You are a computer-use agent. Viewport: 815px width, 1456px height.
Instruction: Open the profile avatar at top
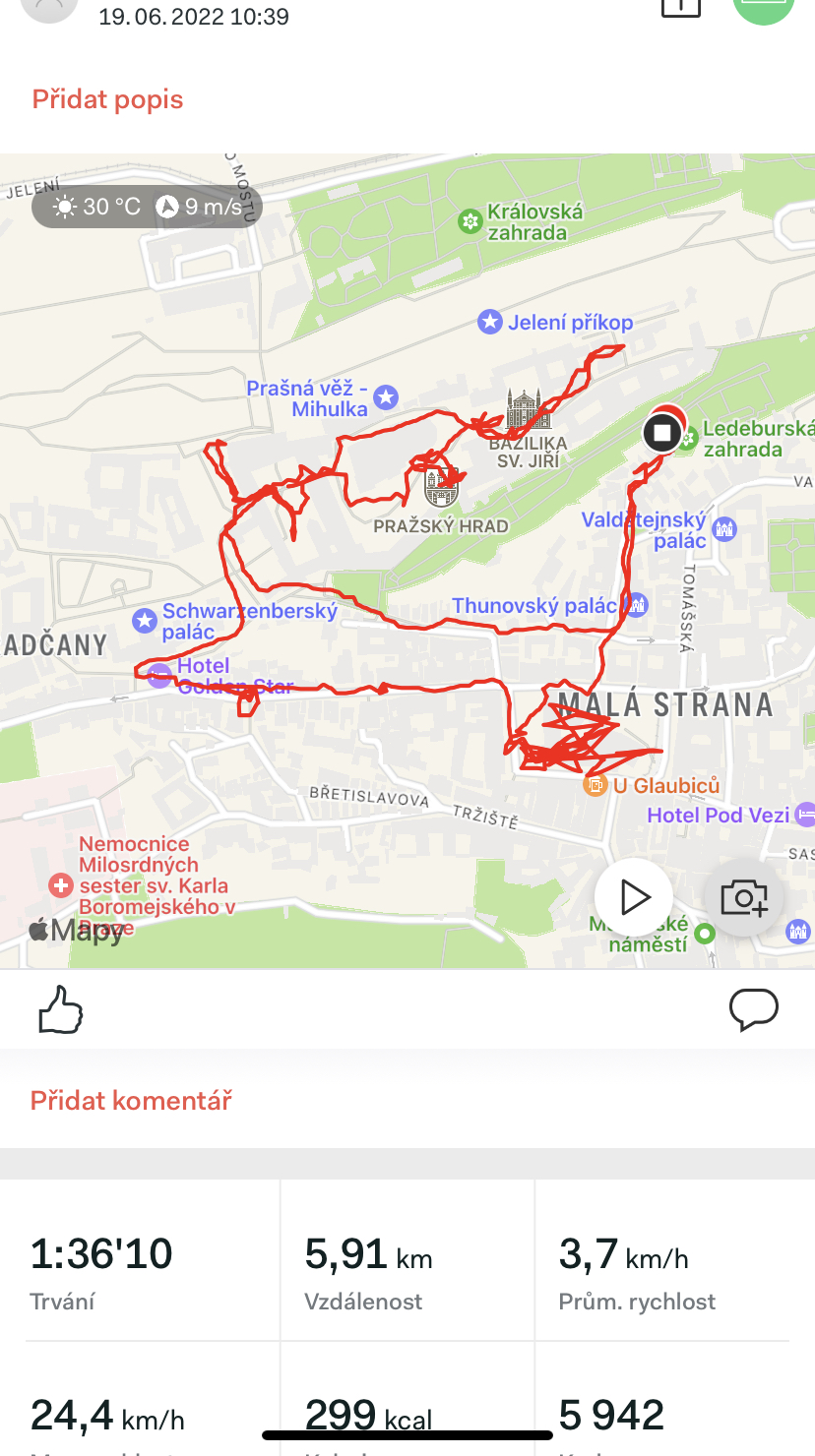(48, 6)
